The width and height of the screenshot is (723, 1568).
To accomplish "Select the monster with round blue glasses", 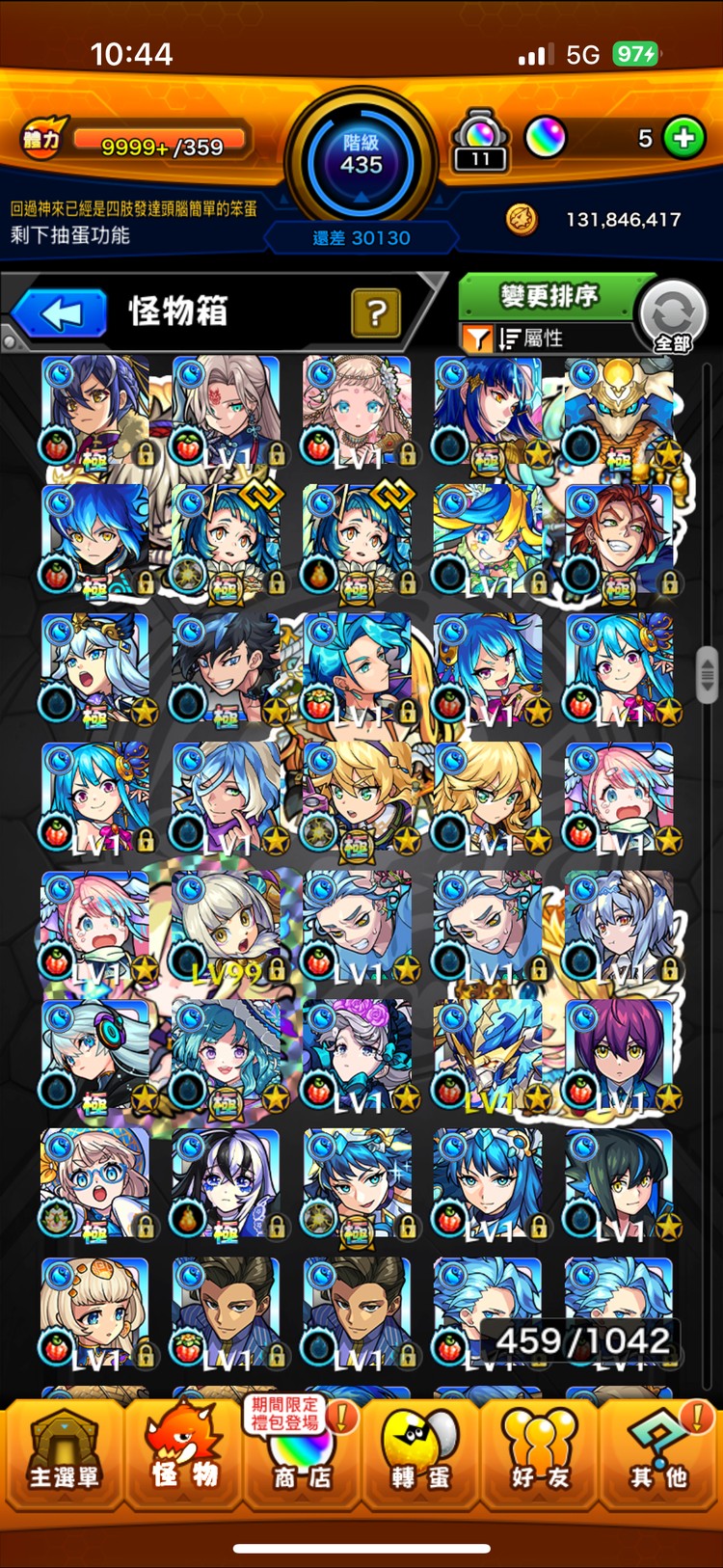I will [94, 1186].
